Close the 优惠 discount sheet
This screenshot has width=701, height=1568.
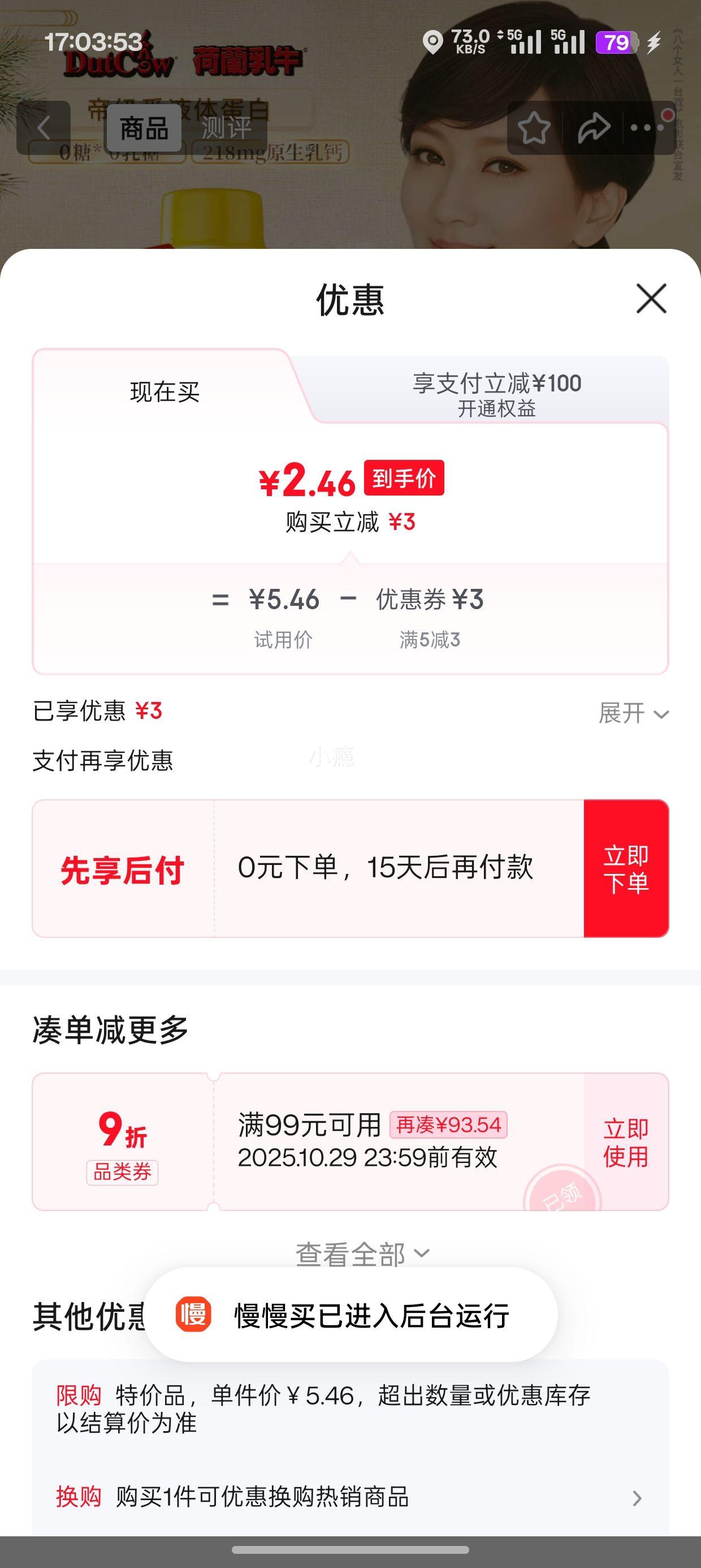pos(651,298)
